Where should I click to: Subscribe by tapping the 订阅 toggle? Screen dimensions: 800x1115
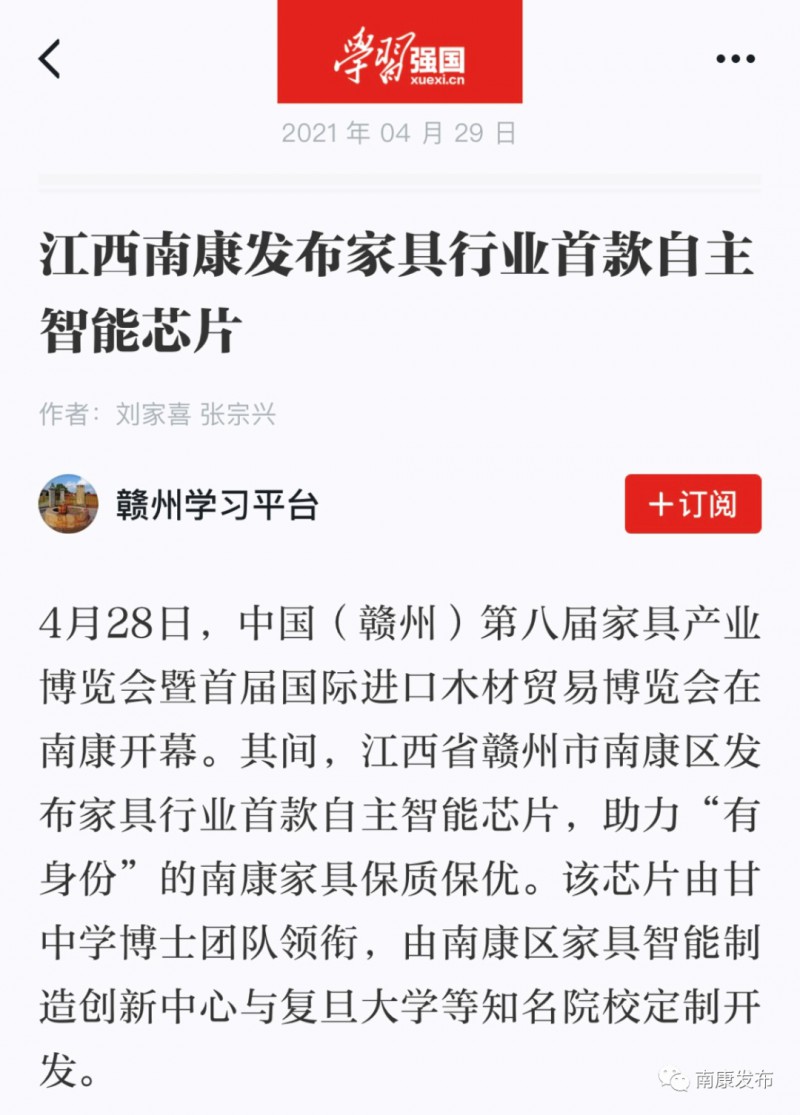pyautogui.click(x=703, y=505)
